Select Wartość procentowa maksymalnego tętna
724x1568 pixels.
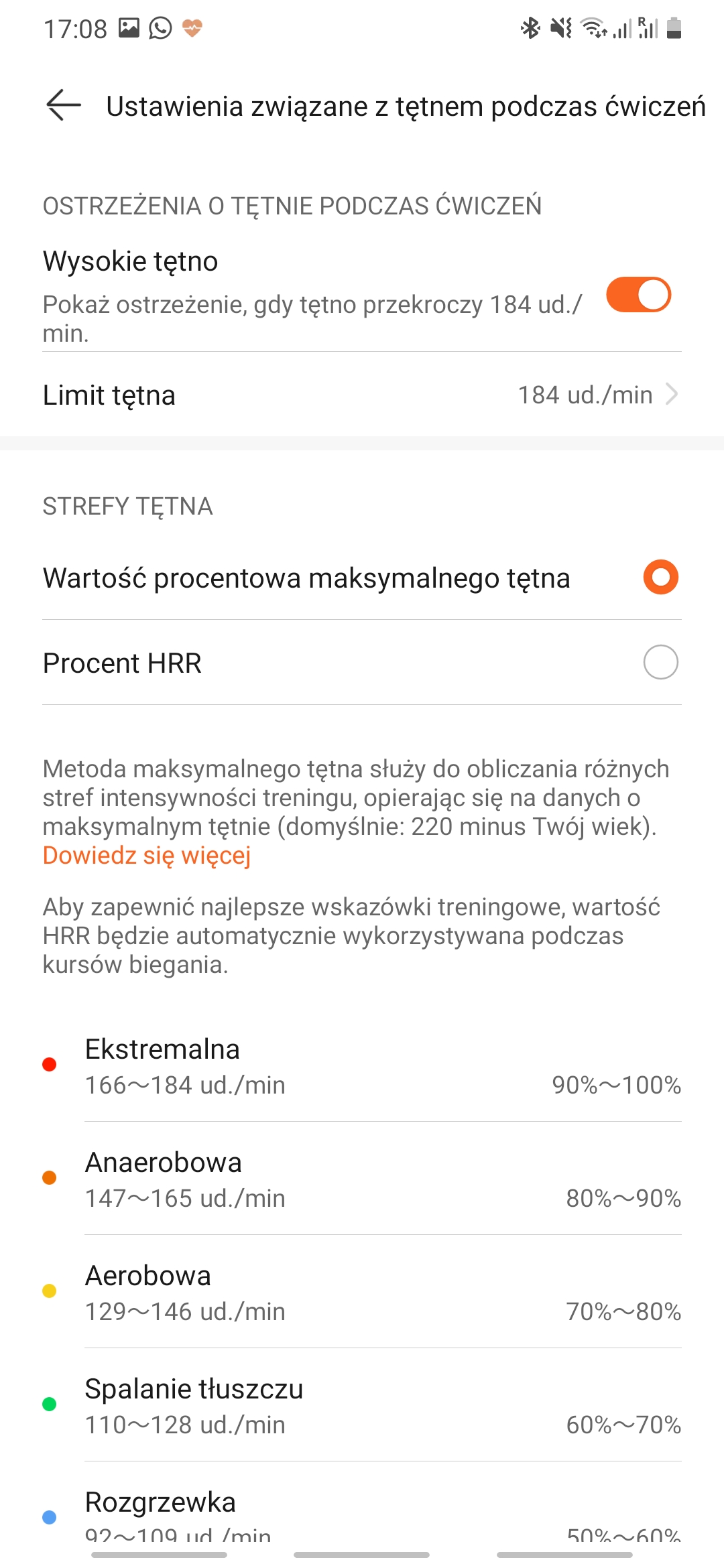[x=660, y=577]
